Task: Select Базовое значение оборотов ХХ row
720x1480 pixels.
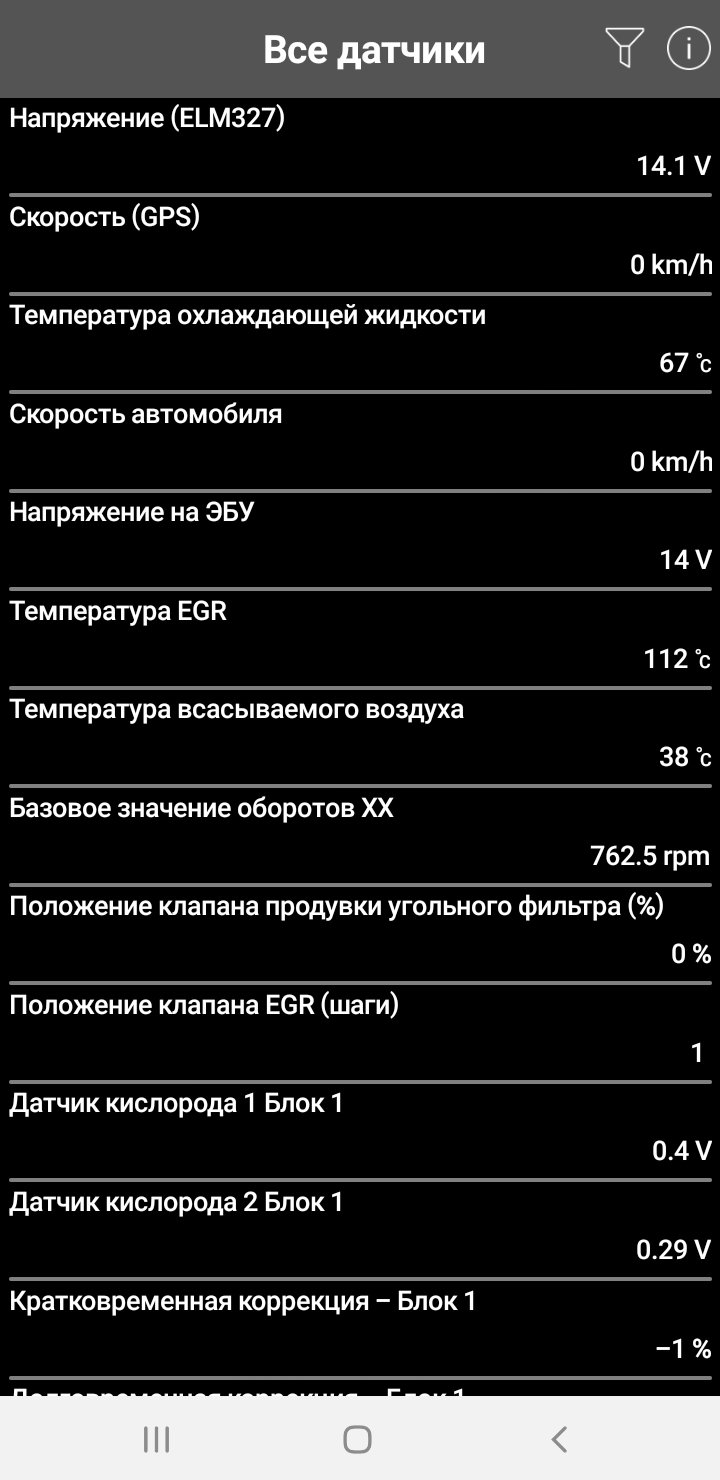Action: tap(360, 835)
